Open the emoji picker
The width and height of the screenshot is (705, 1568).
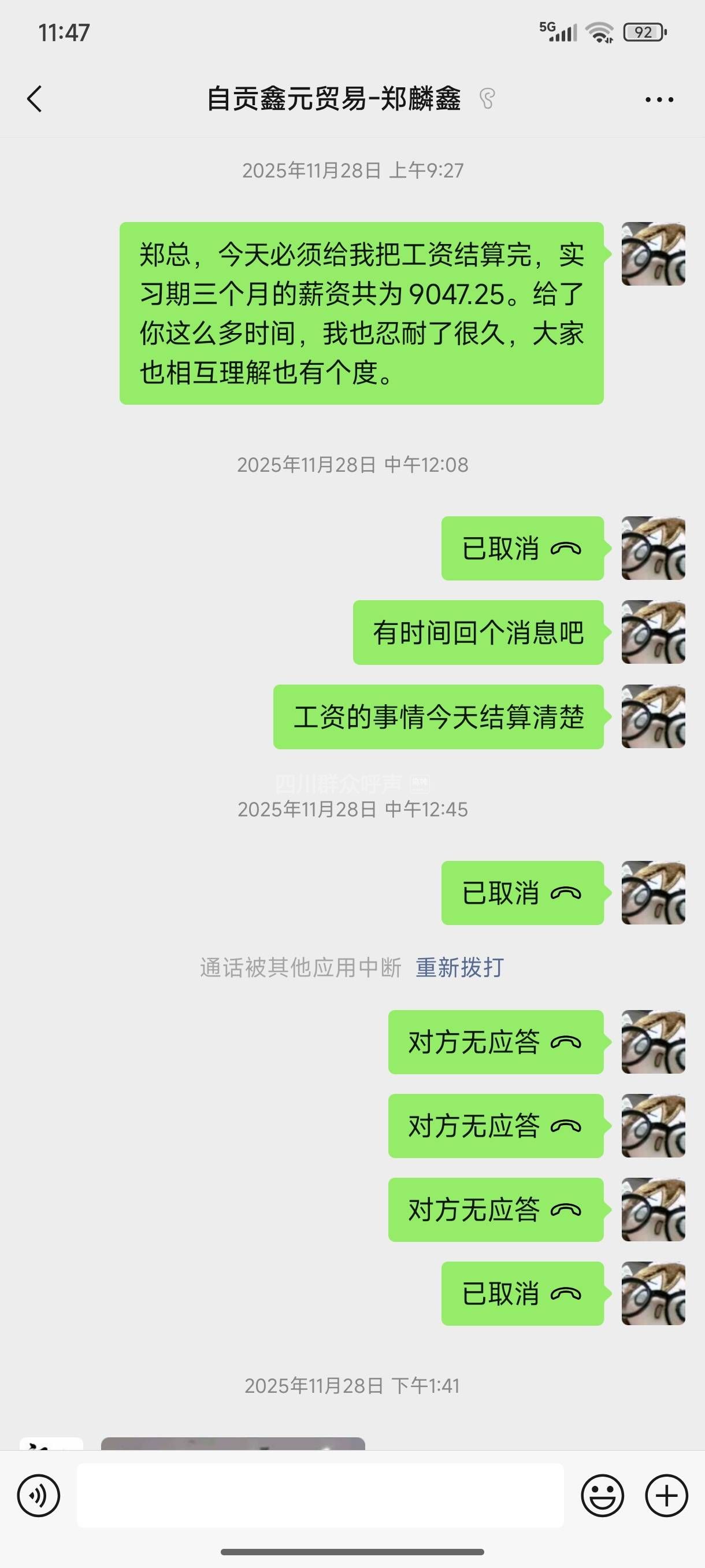pyautogui.click(x=602, y=1496)
